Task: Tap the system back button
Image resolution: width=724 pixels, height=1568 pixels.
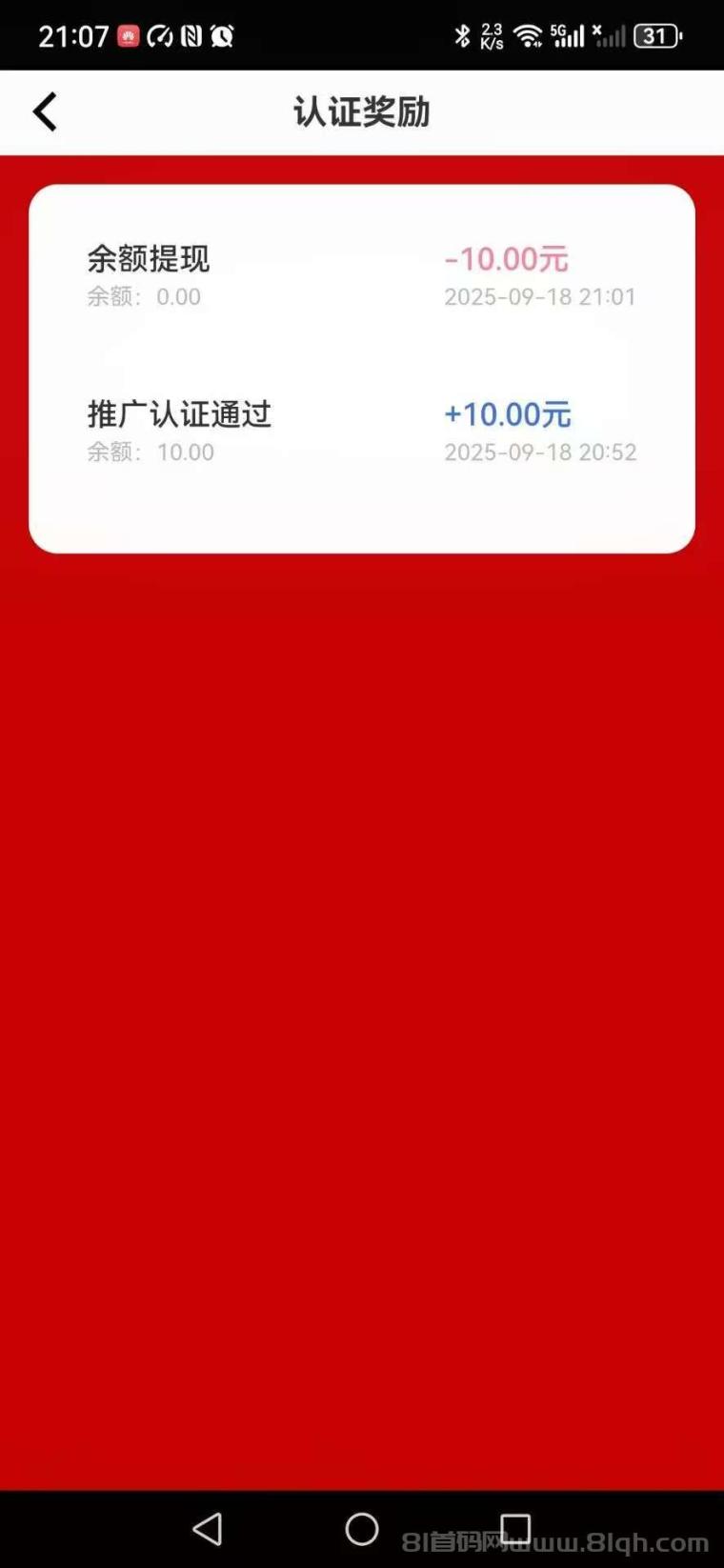Action: click(208, 1529)
